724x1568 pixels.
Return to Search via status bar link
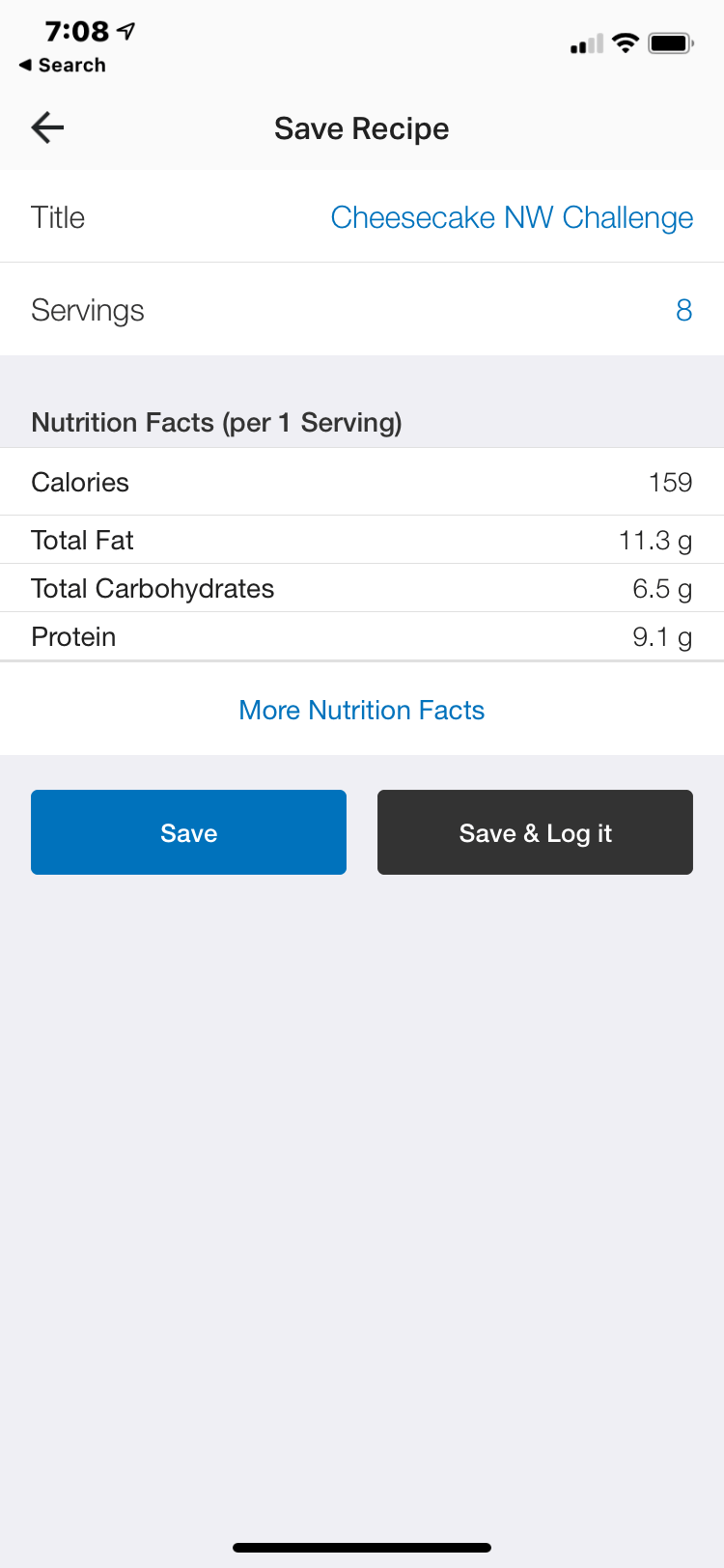[x=62, y=65]
